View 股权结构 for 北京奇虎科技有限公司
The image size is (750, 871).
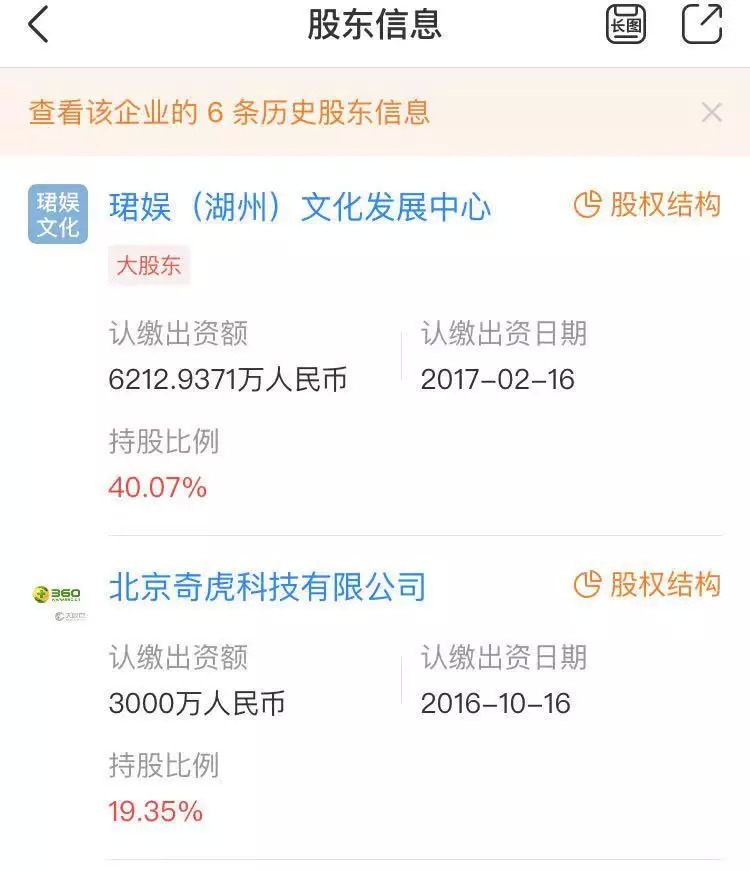tap(647, 584)
